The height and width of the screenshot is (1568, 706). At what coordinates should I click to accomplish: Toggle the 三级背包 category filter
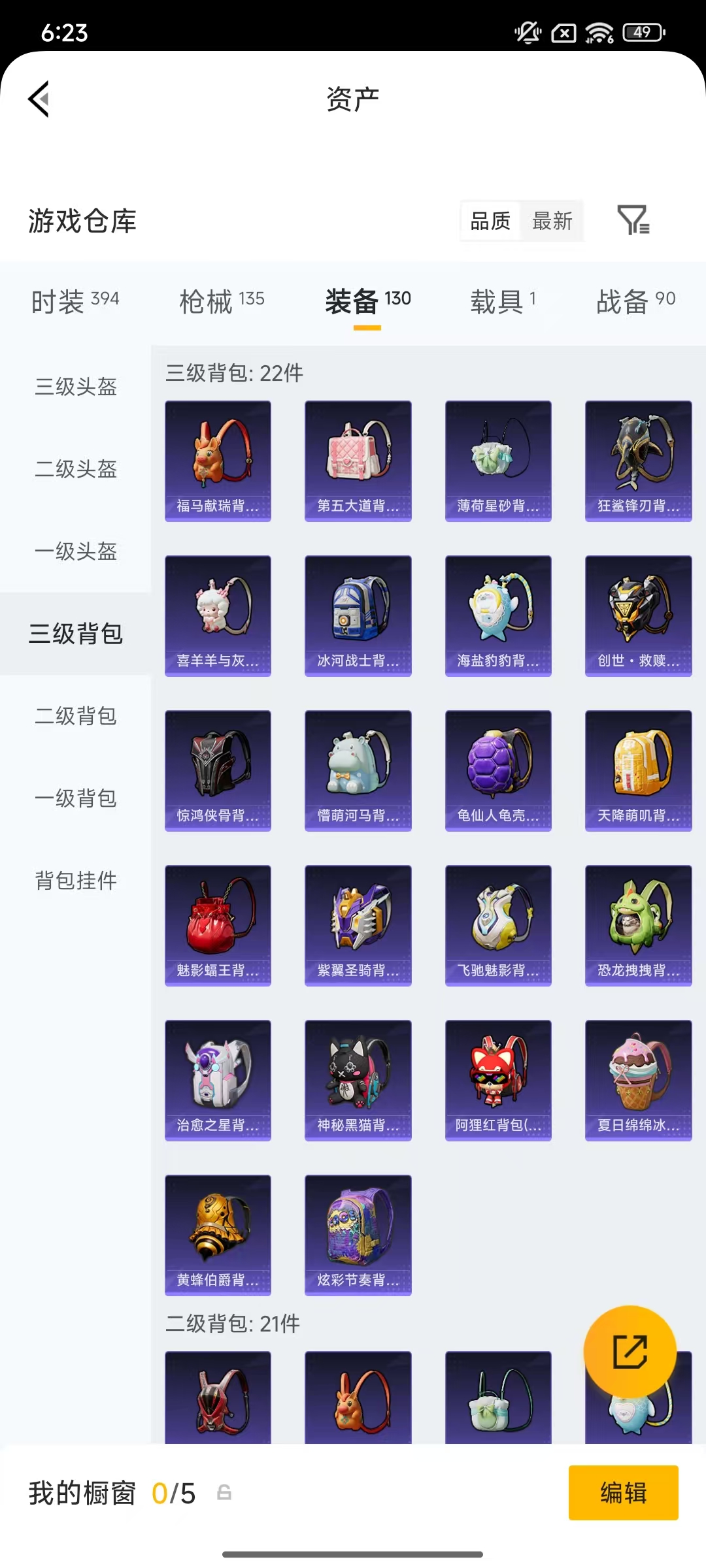[76, 633]
